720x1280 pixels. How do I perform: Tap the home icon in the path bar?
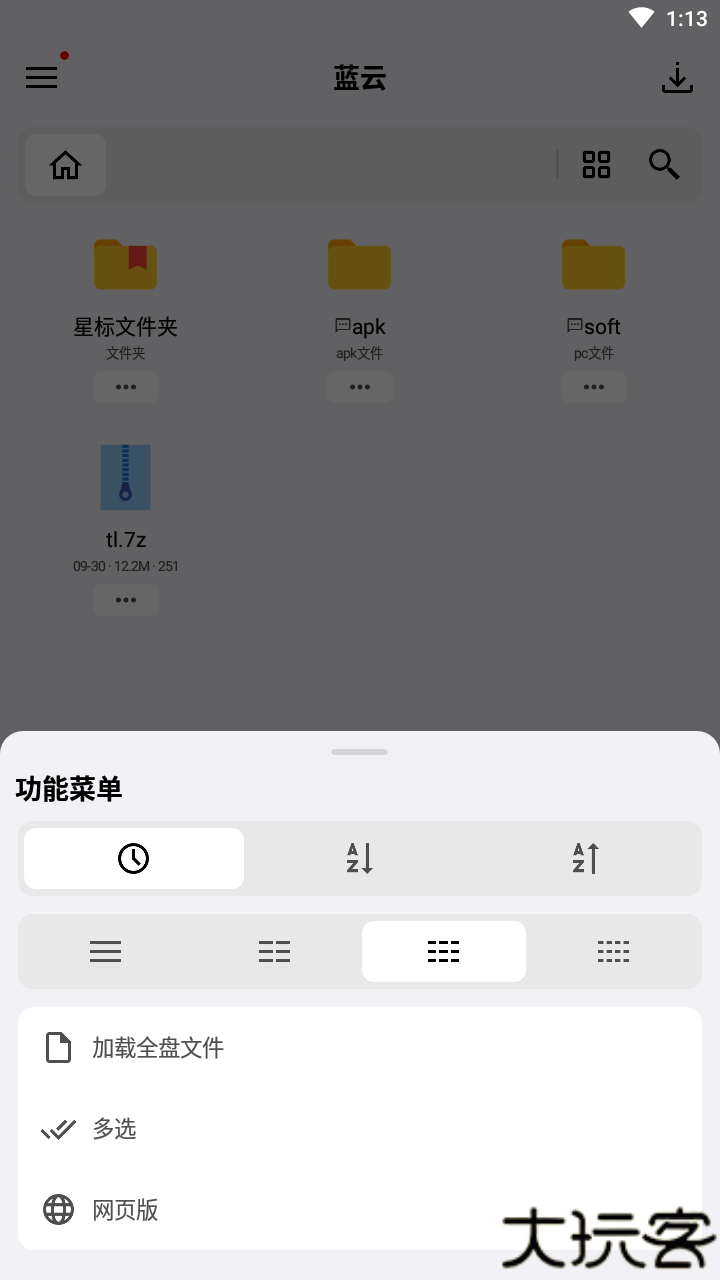click(x=65, y=164)
